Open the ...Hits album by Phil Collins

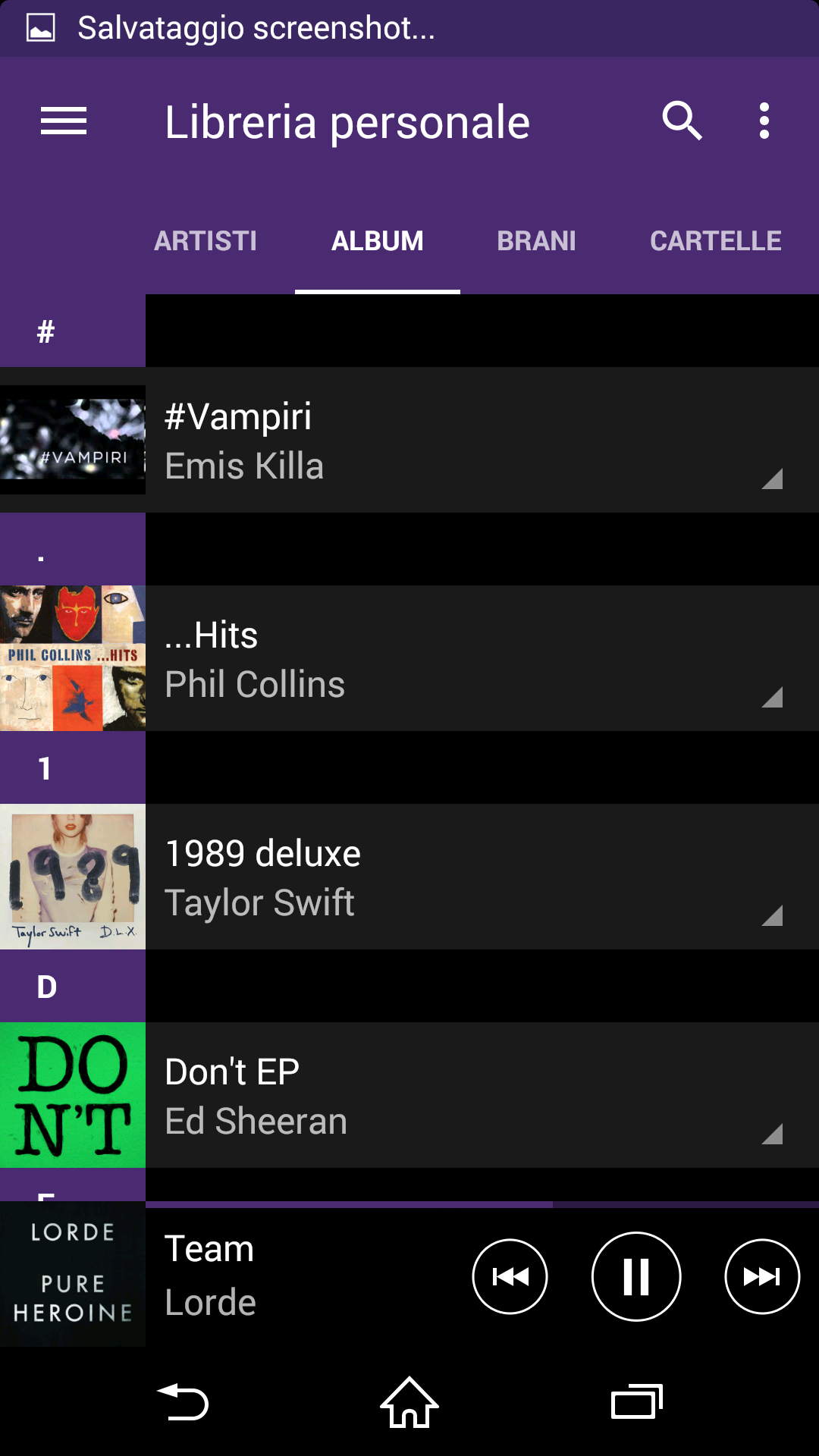(x=409, y=658)
